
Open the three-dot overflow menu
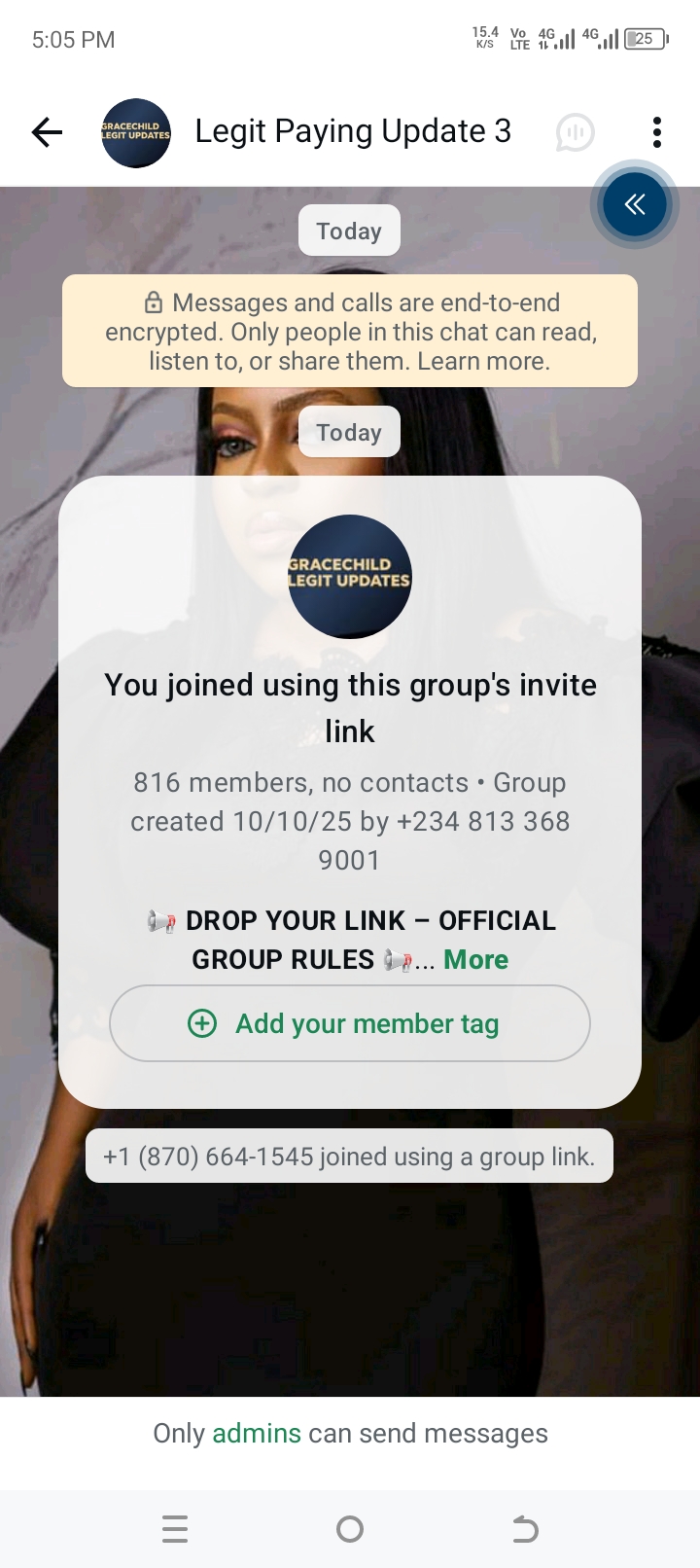657,132
